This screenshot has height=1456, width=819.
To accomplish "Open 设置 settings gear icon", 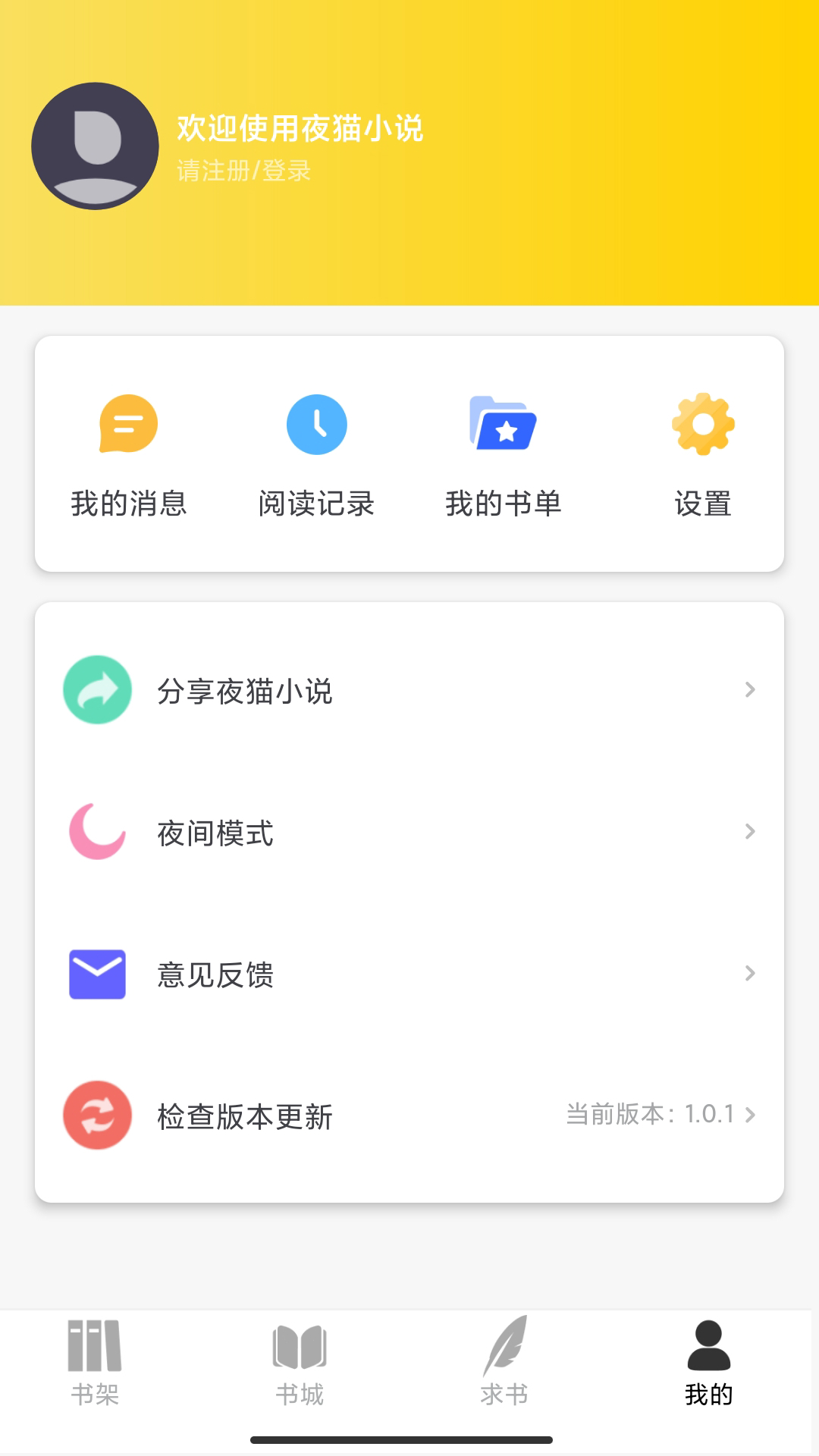I will click(703, 425).
